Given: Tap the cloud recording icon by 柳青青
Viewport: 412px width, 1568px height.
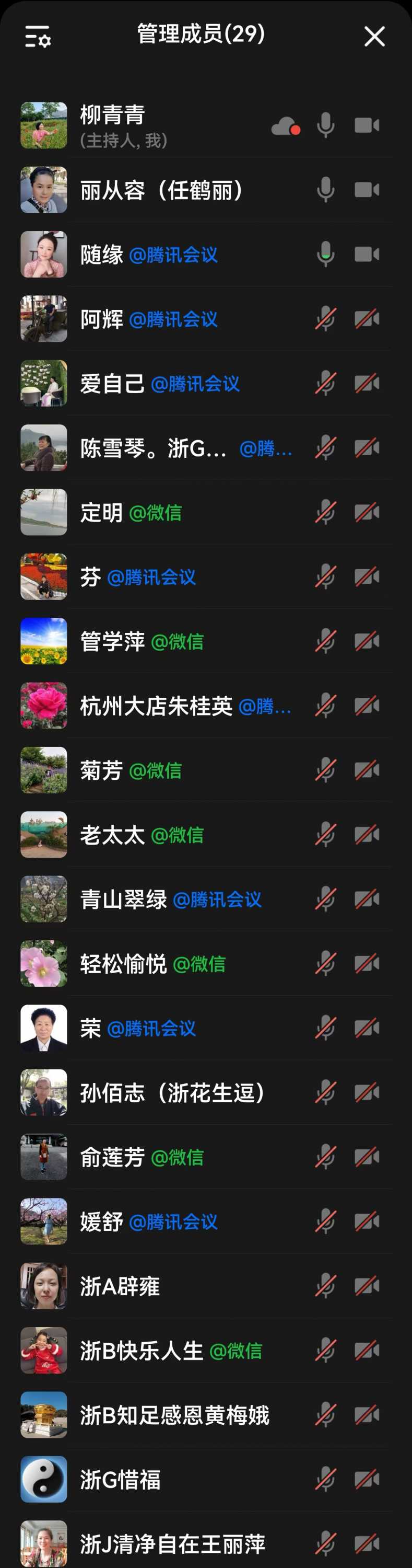Looking at the screenshot, I should (285, 126).
